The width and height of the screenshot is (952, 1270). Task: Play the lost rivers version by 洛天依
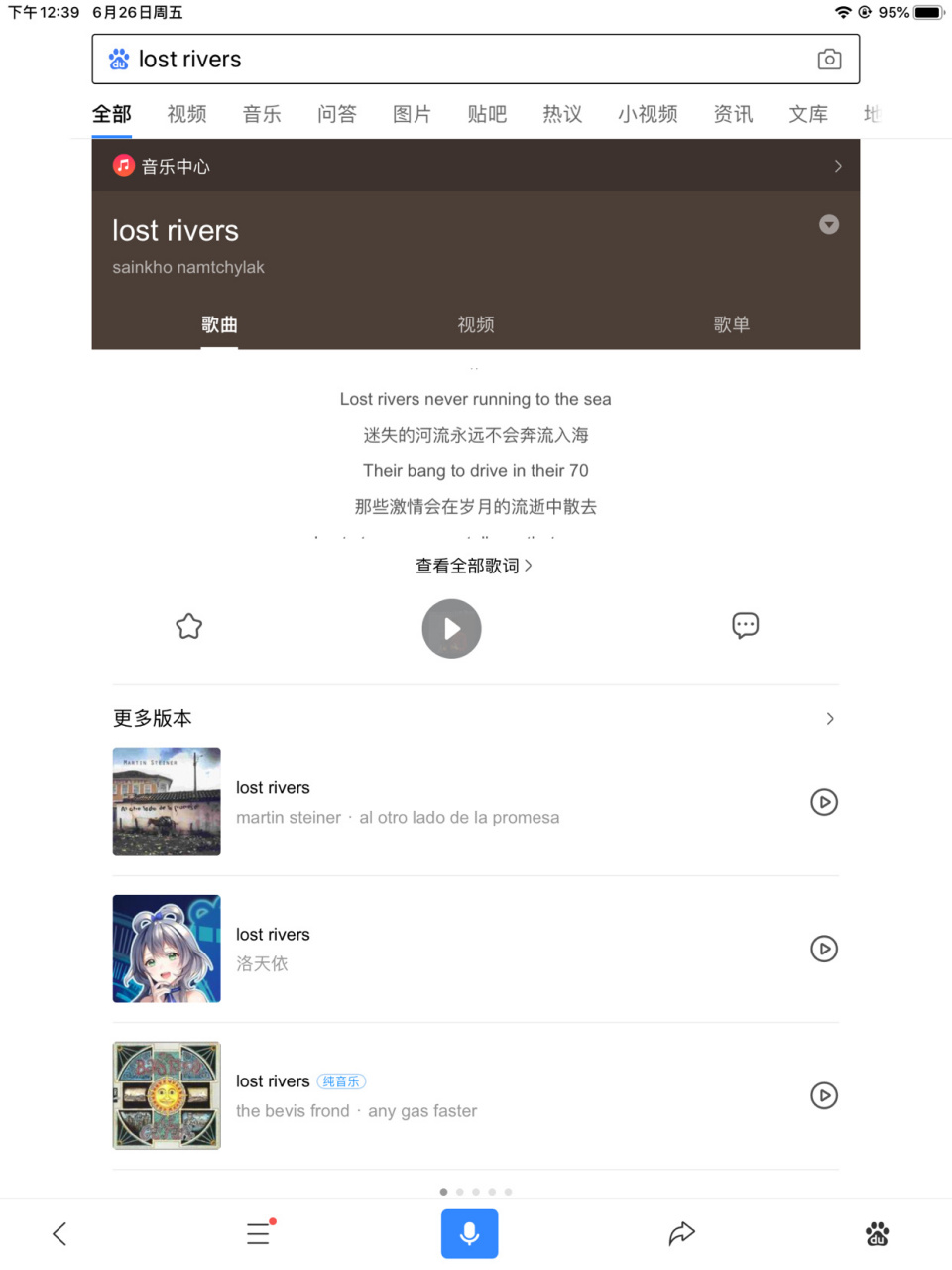pyautogui.click(x=824, y=949)
